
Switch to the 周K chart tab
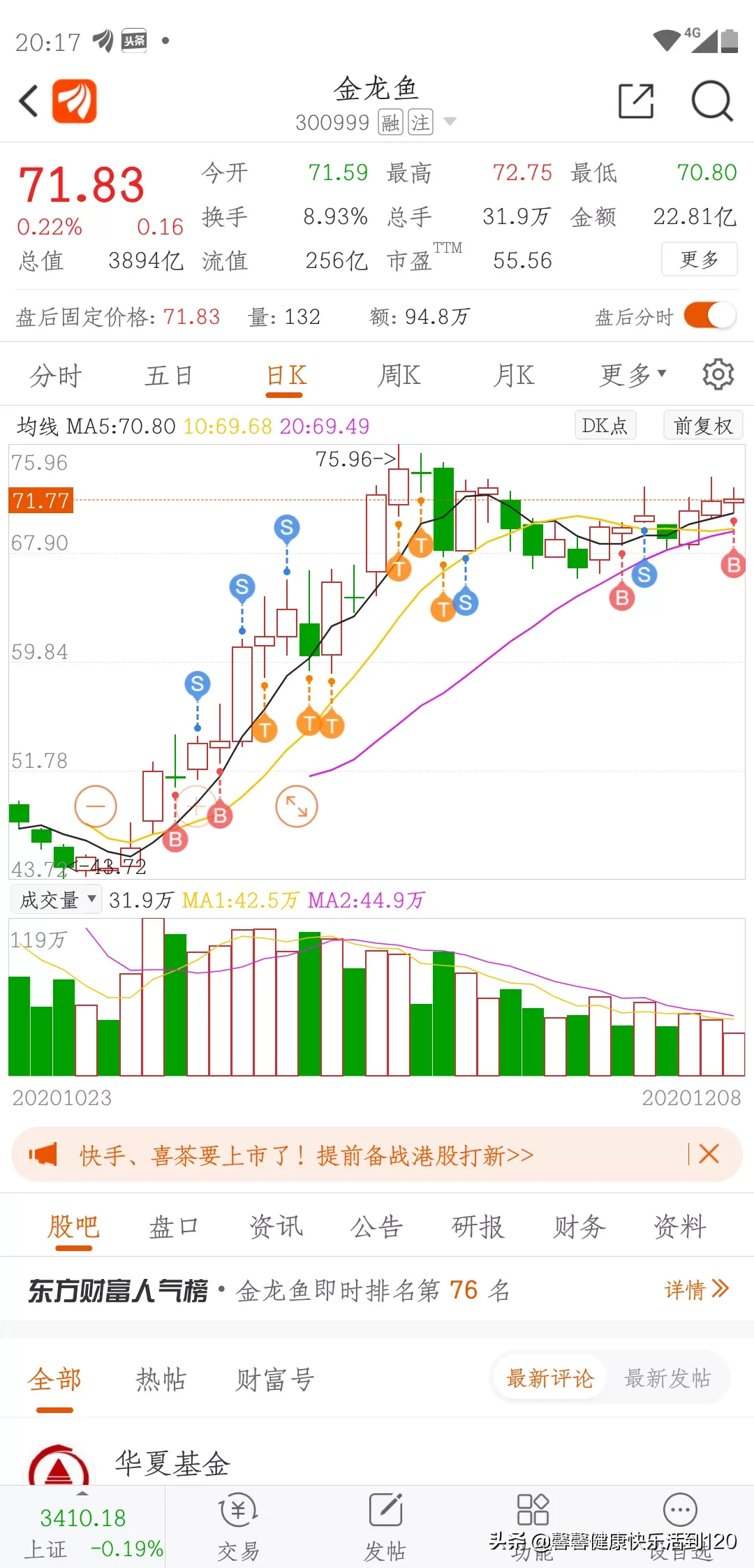click(x=399, y=376)
